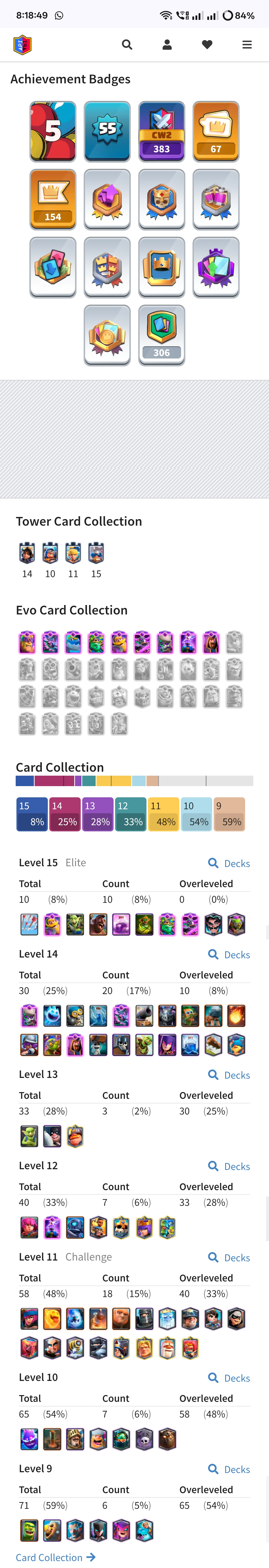This screenshot has height=1568, width=269.
Task: Open the RoyaleAPI home logo
Action: tap(23, 45)
